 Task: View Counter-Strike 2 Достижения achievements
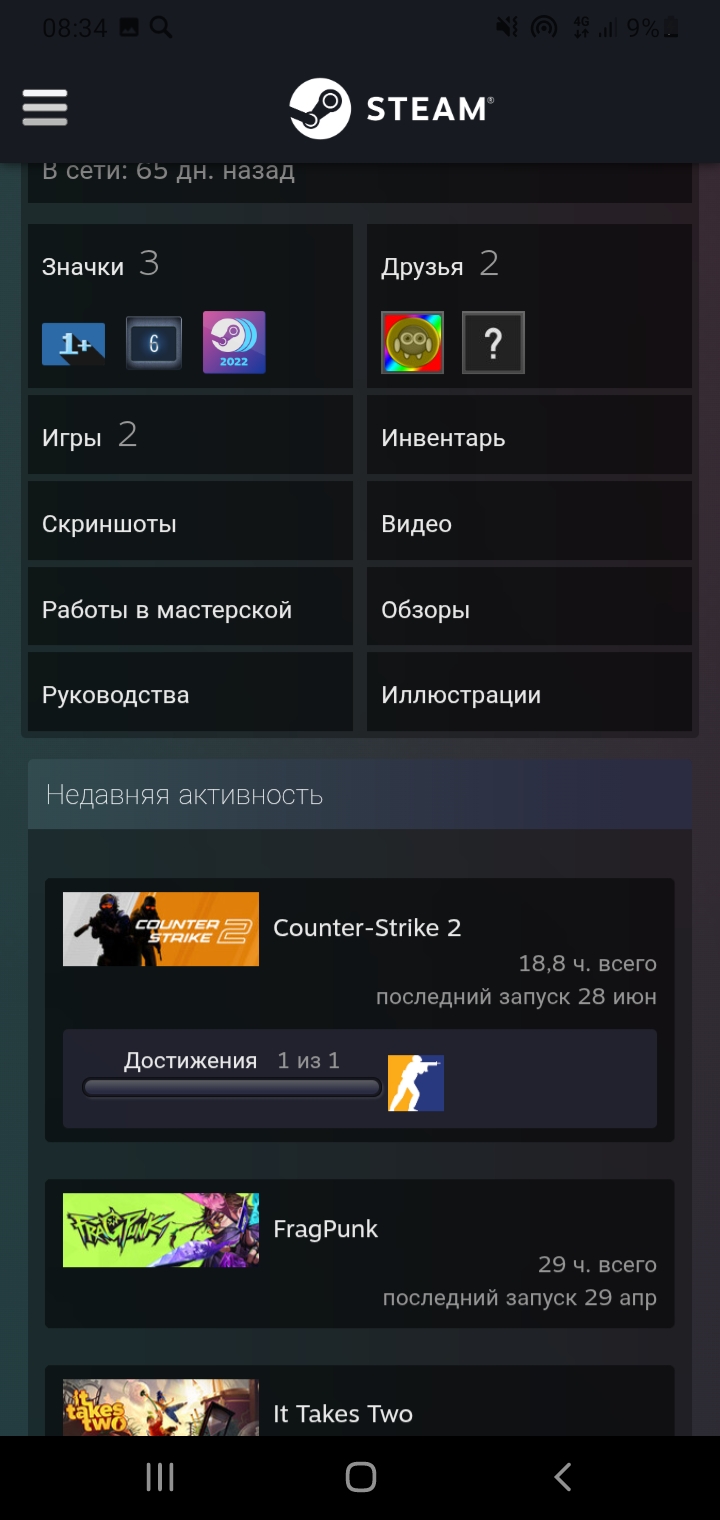(x=360, y=1079)
